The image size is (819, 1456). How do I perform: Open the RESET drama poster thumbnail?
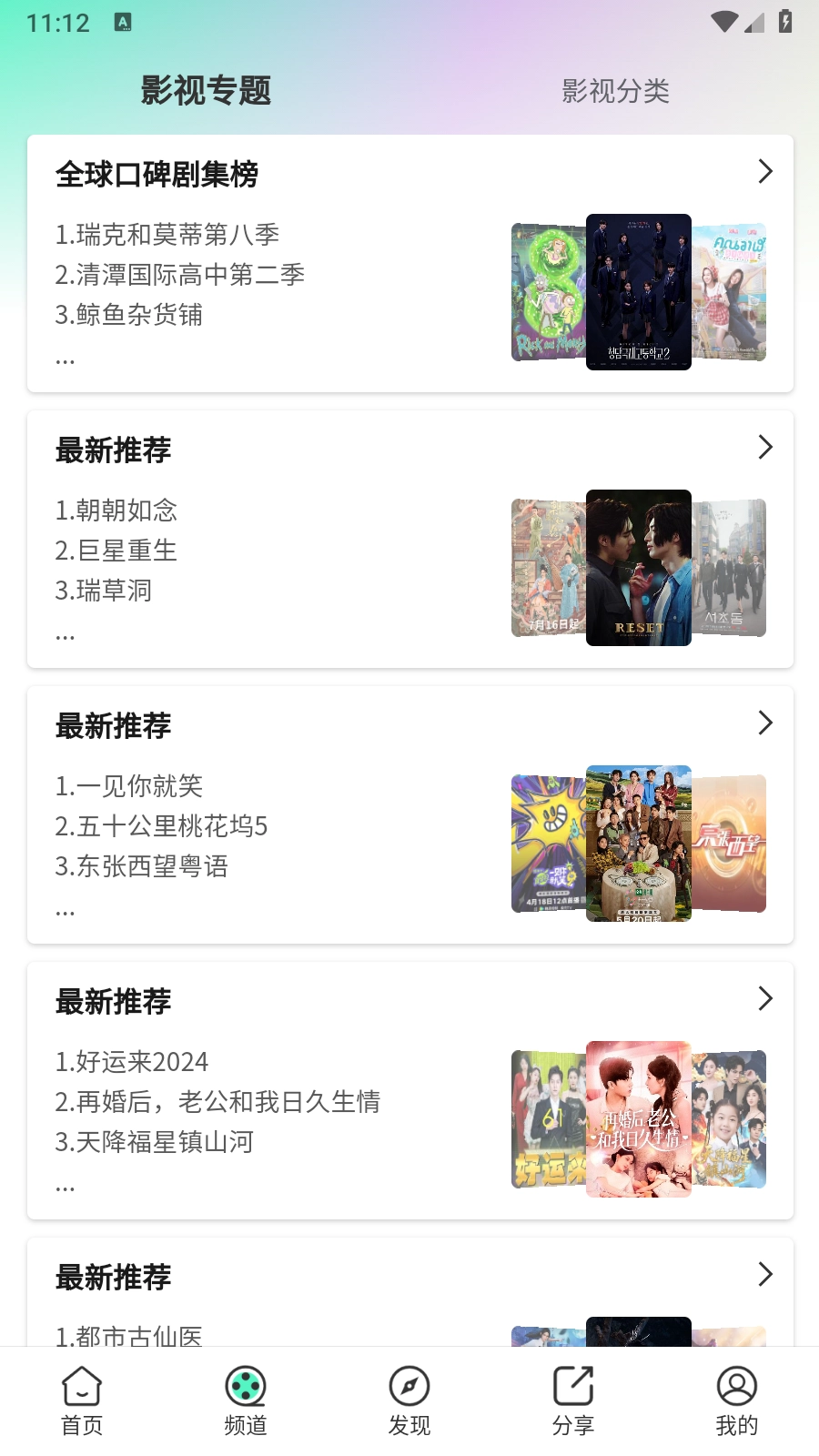[639, 569]
